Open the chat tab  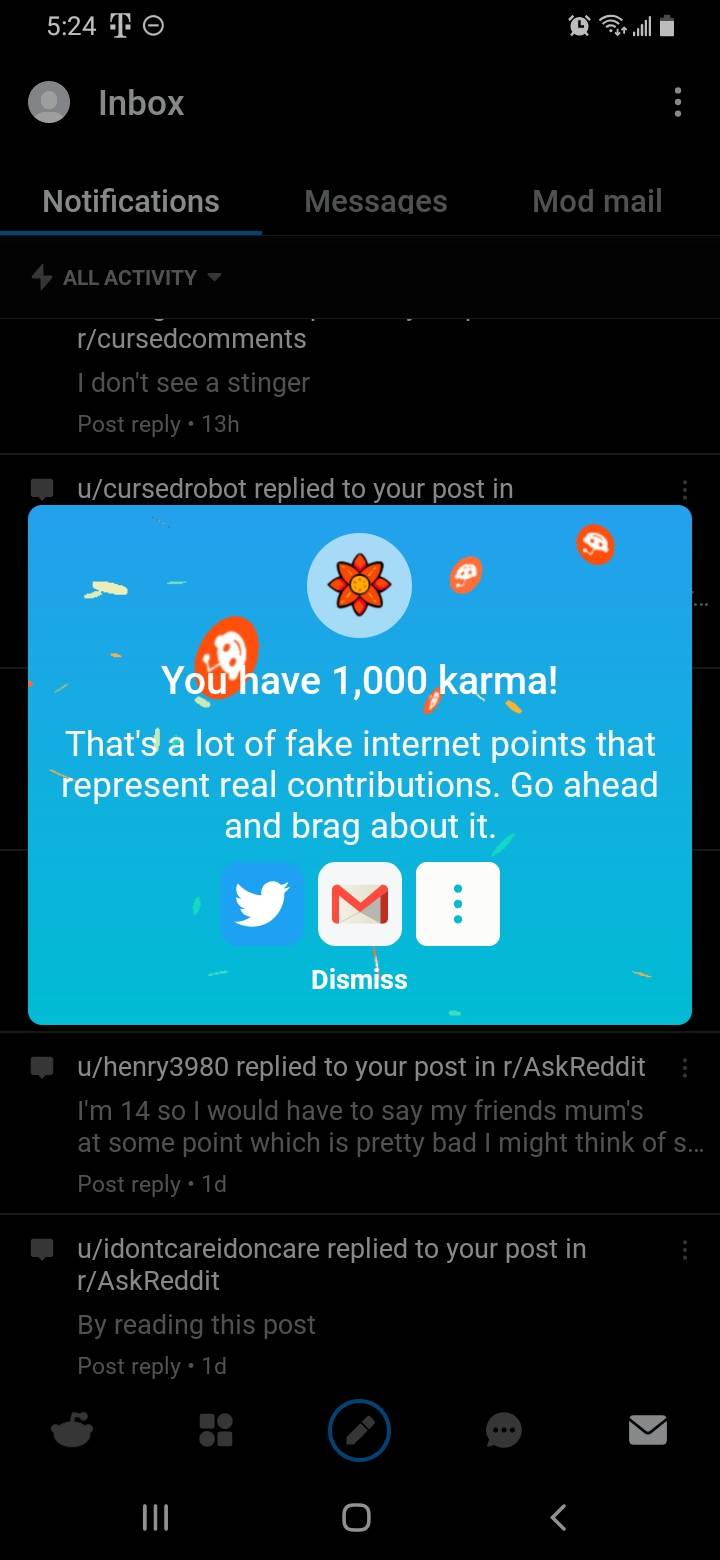click(x=503, y=1431)
